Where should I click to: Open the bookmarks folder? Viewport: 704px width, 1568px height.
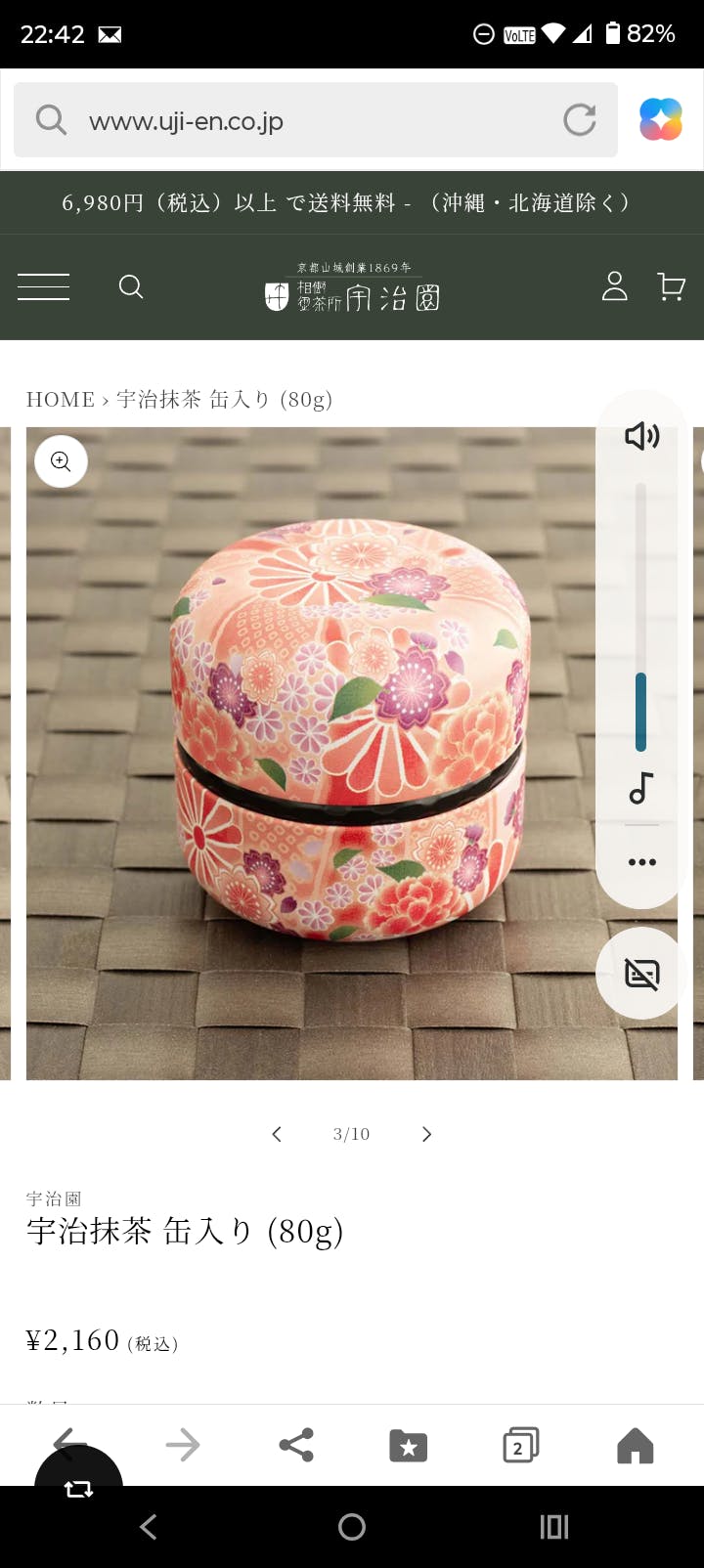coord(409,1446)
